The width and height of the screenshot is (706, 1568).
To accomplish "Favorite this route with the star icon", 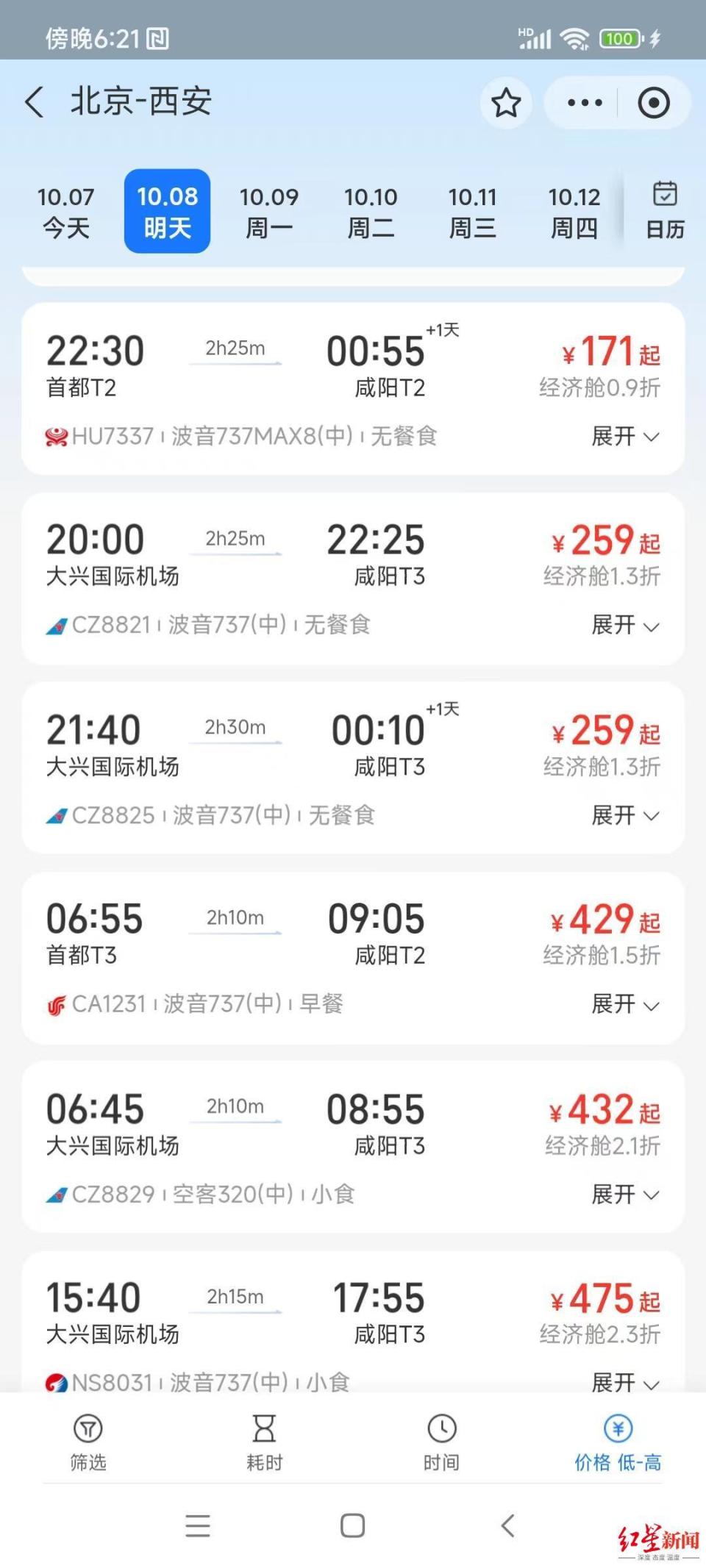I will point(506,103).
